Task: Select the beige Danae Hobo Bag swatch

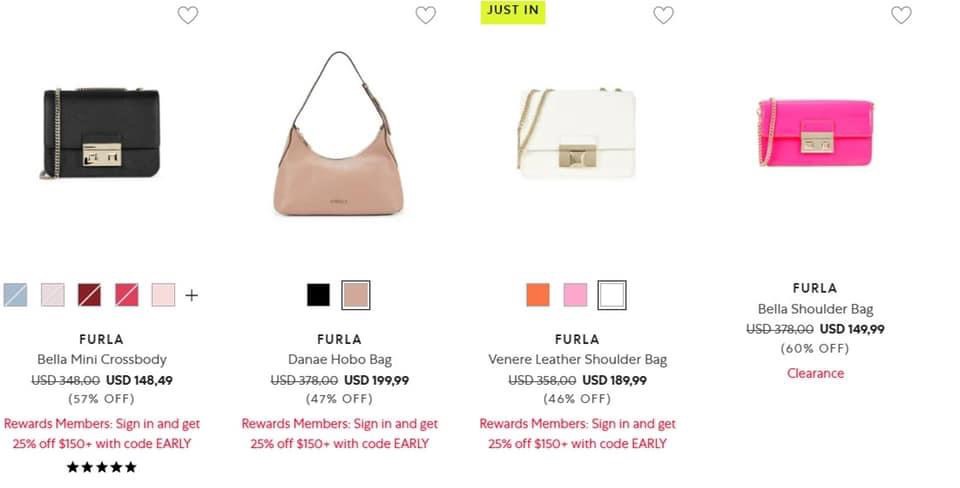Action: click(355, 295)
